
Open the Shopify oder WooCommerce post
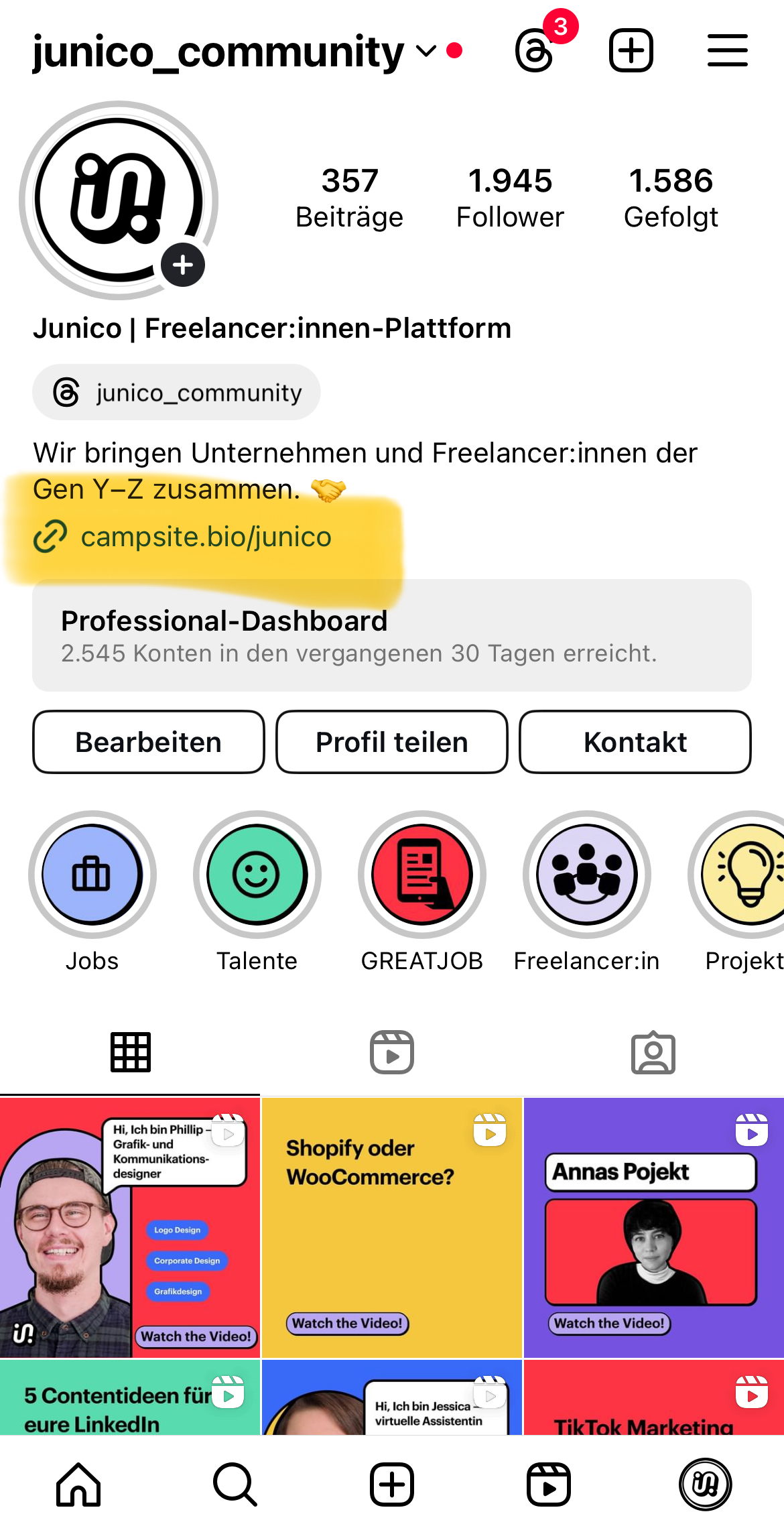[391, 1226]
